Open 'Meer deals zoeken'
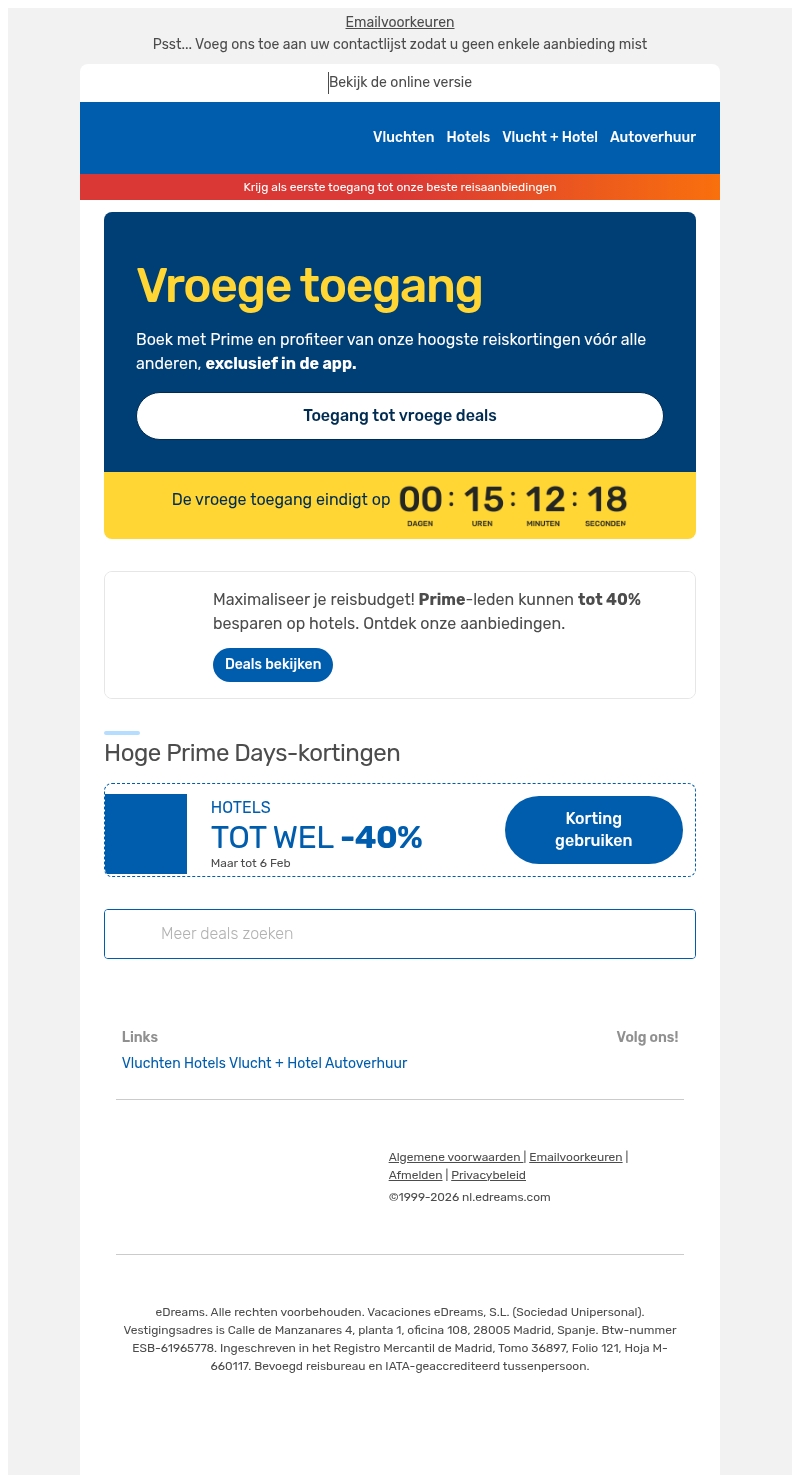 point(400,934)
